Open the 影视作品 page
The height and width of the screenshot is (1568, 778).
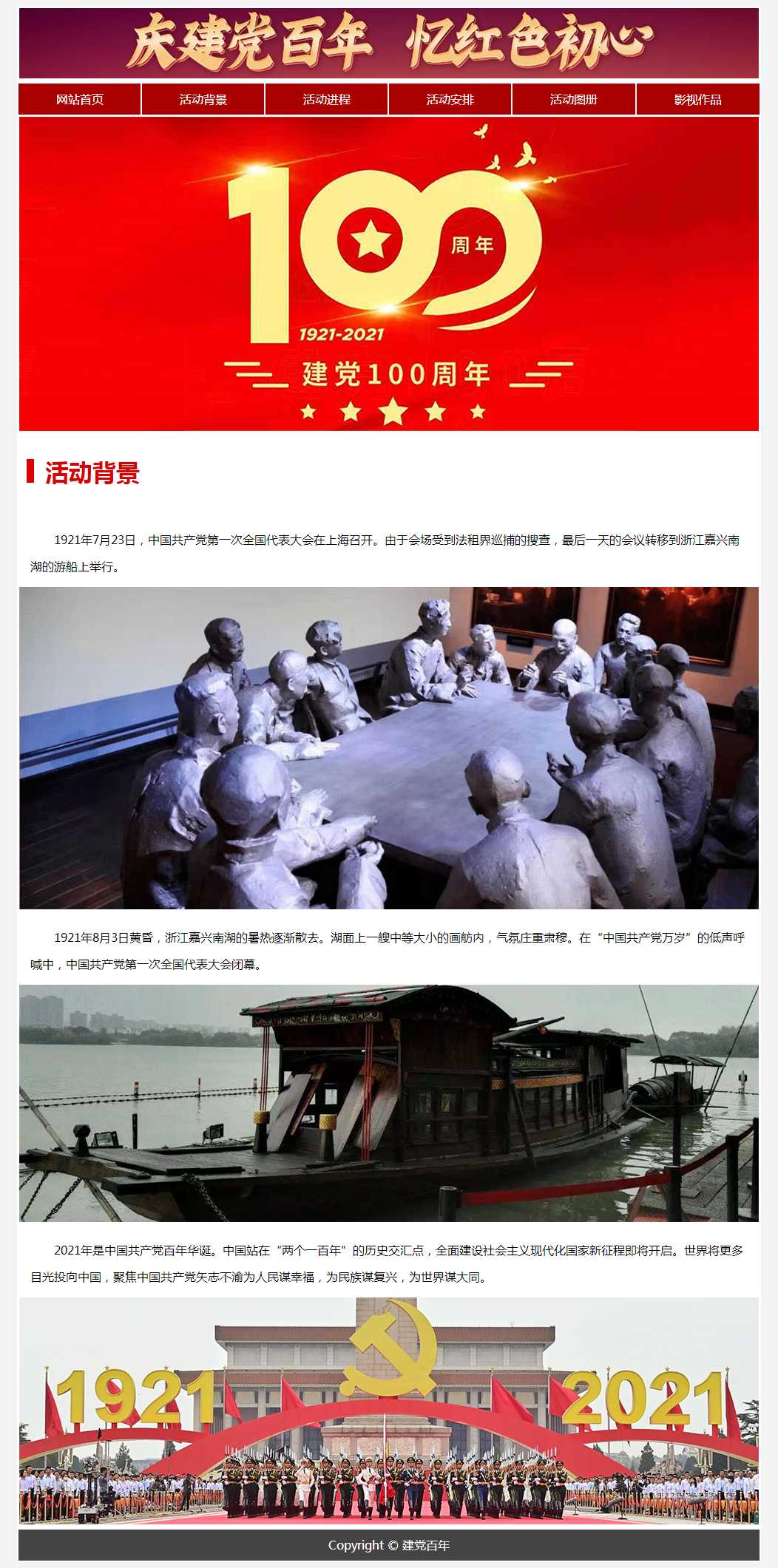coord(697,100)
